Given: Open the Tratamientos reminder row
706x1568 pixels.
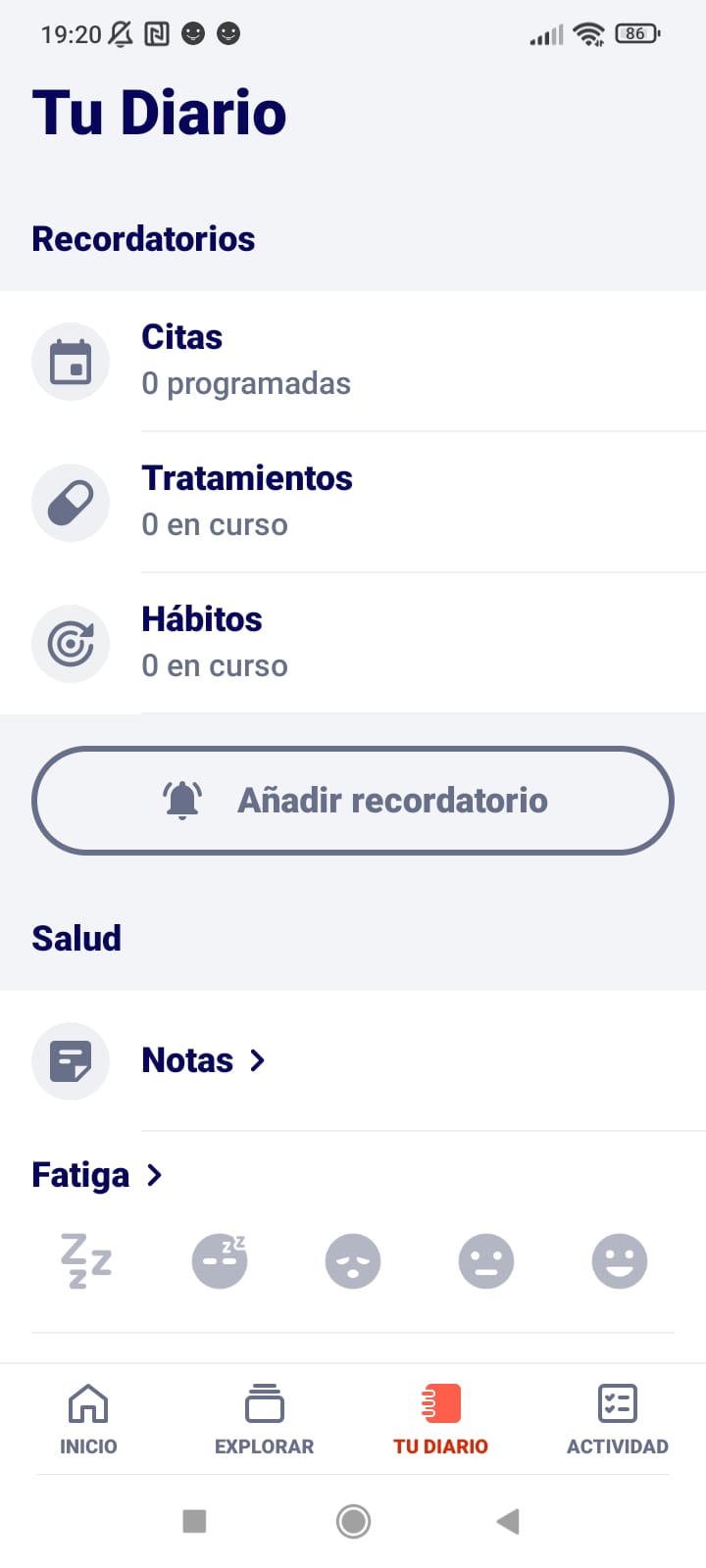Looking at the screenshot, I should point(353,501).
